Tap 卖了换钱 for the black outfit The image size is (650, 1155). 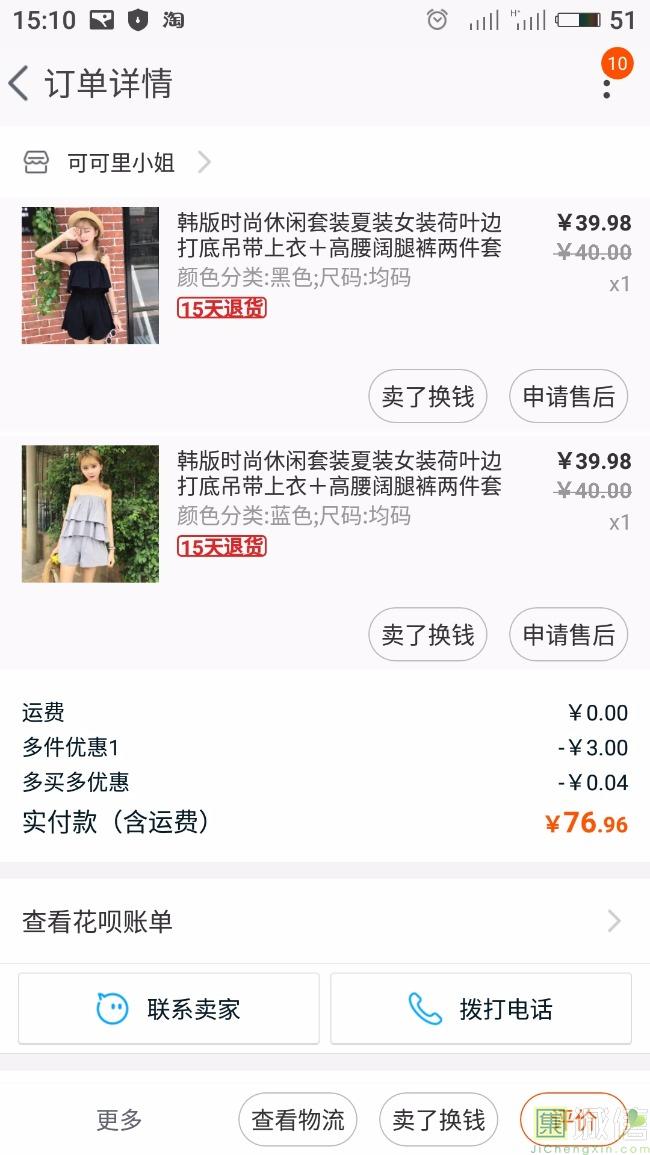[x=428, y=397]
